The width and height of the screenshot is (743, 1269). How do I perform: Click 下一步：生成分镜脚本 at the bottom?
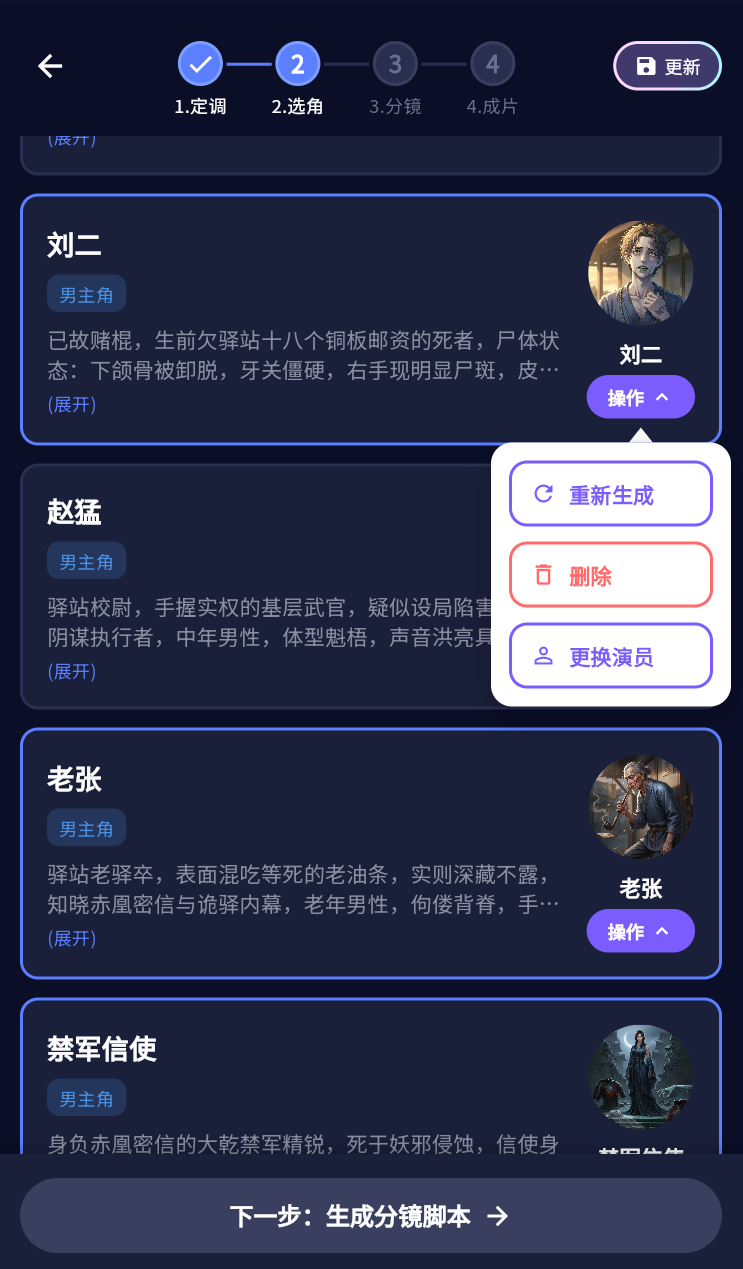click(x=371, y=1214)
